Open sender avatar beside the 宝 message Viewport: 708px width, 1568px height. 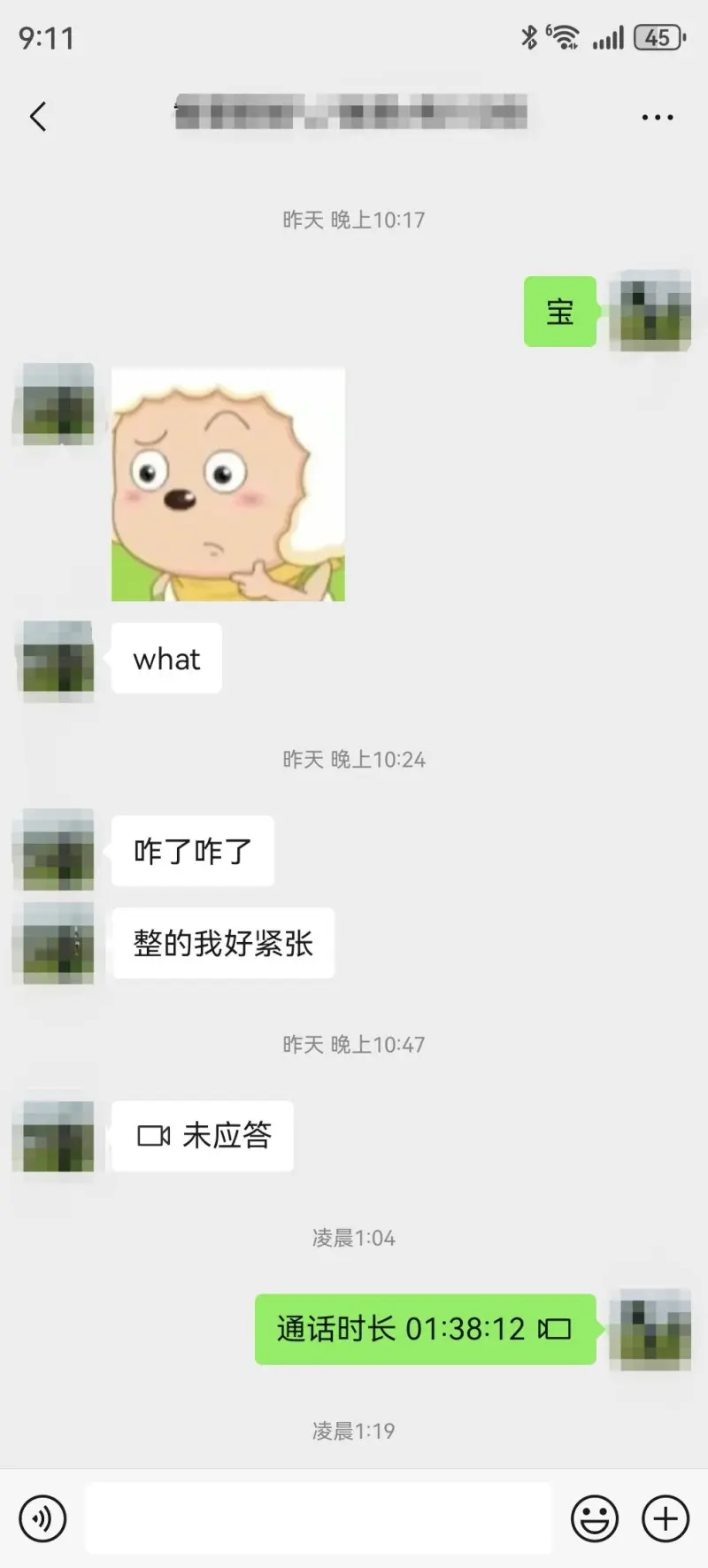[x=655, y=311]
